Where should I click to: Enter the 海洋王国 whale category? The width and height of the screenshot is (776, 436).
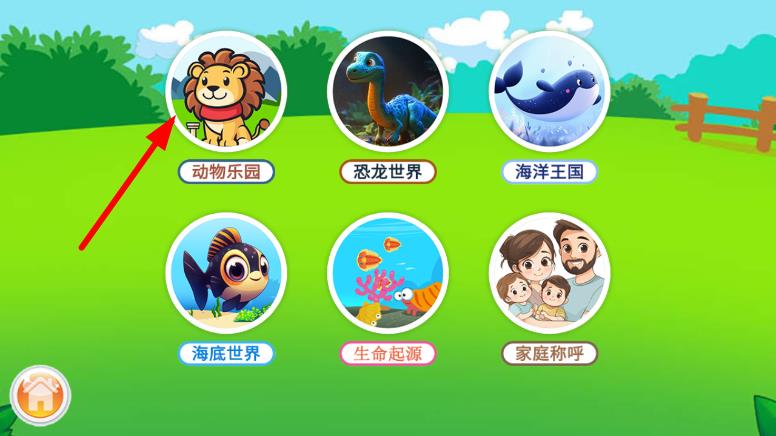[x=549, y=91]
